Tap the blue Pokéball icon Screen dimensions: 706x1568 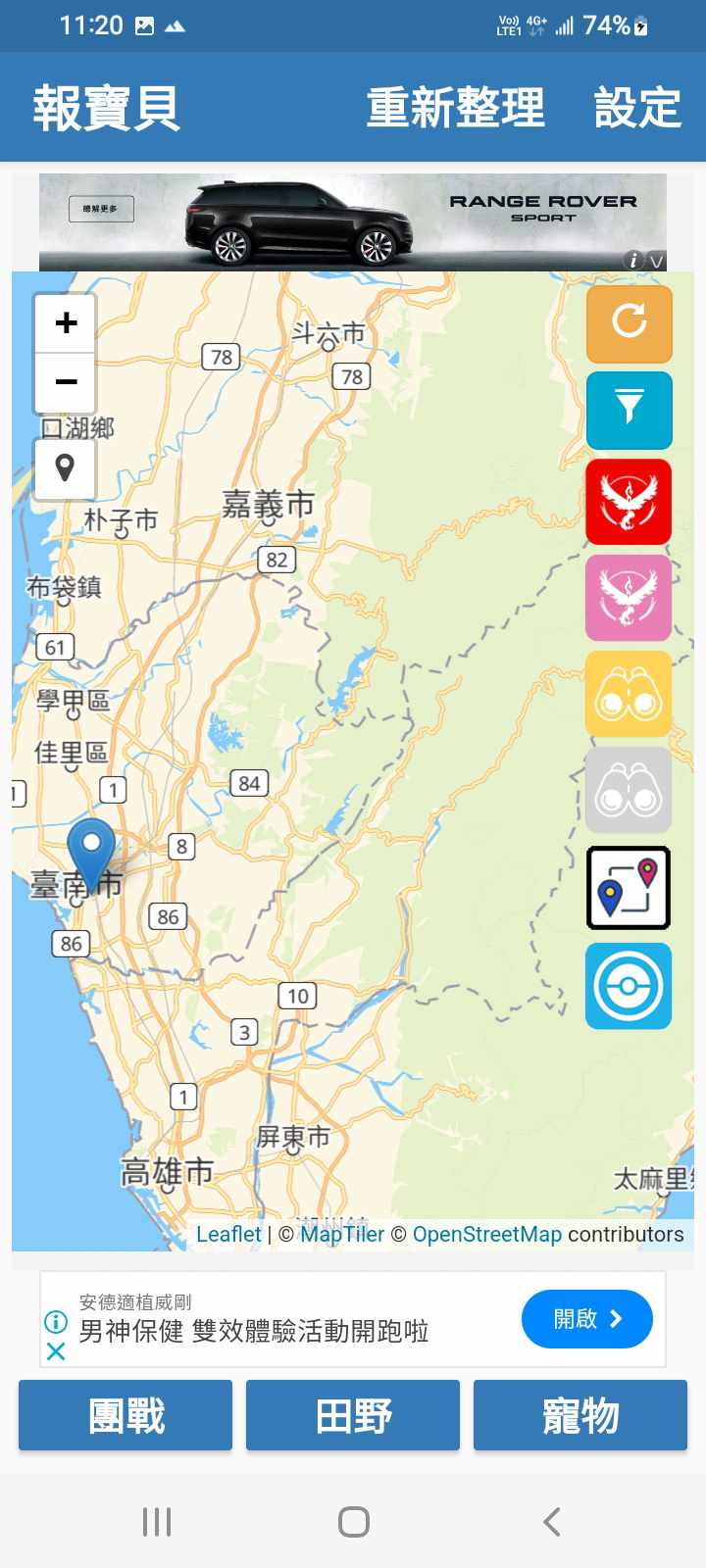coord(629,986)
